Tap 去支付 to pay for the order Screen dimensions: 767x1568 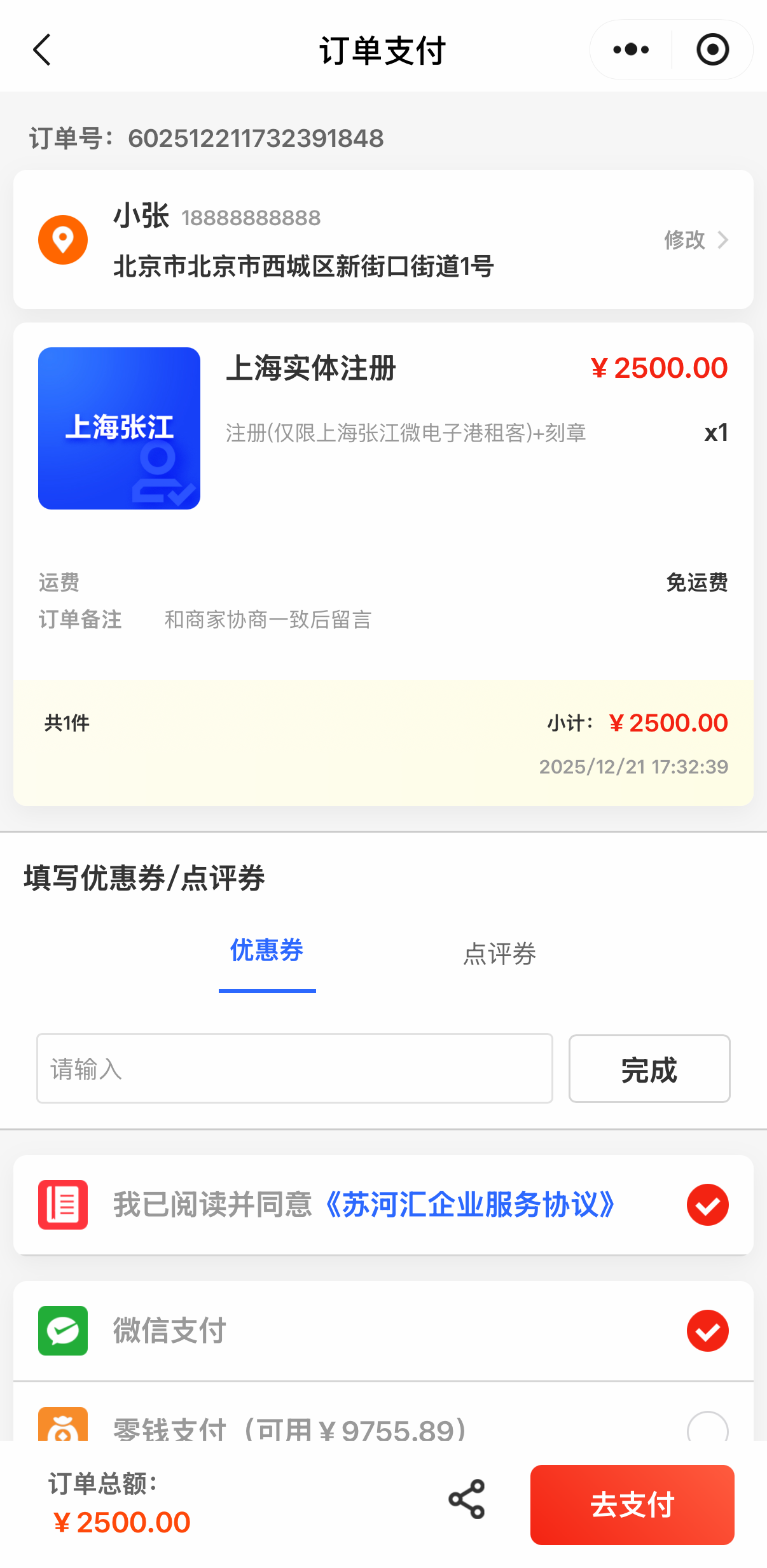tap(632, 1504)
